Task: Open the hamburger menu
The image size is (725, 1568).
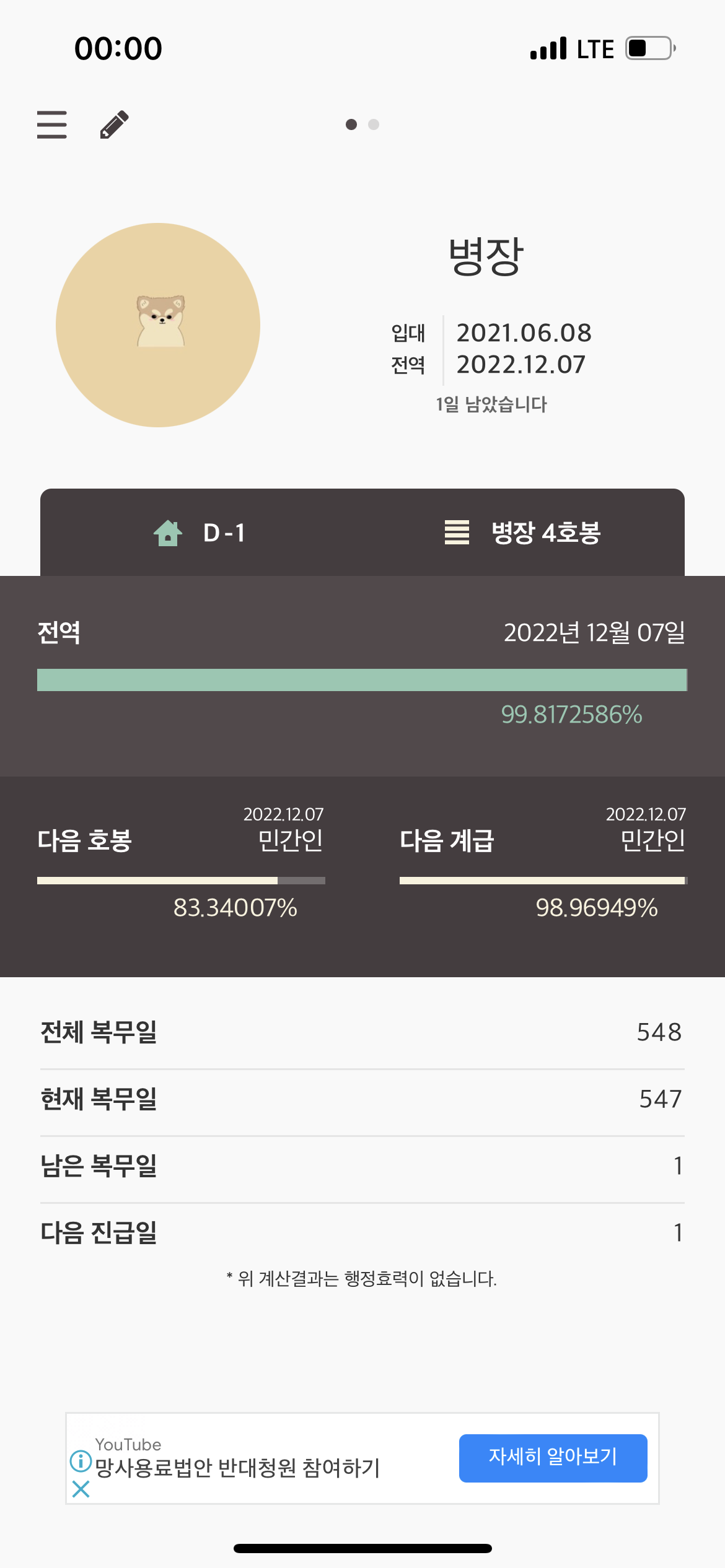Action: (x=52, y=124)
